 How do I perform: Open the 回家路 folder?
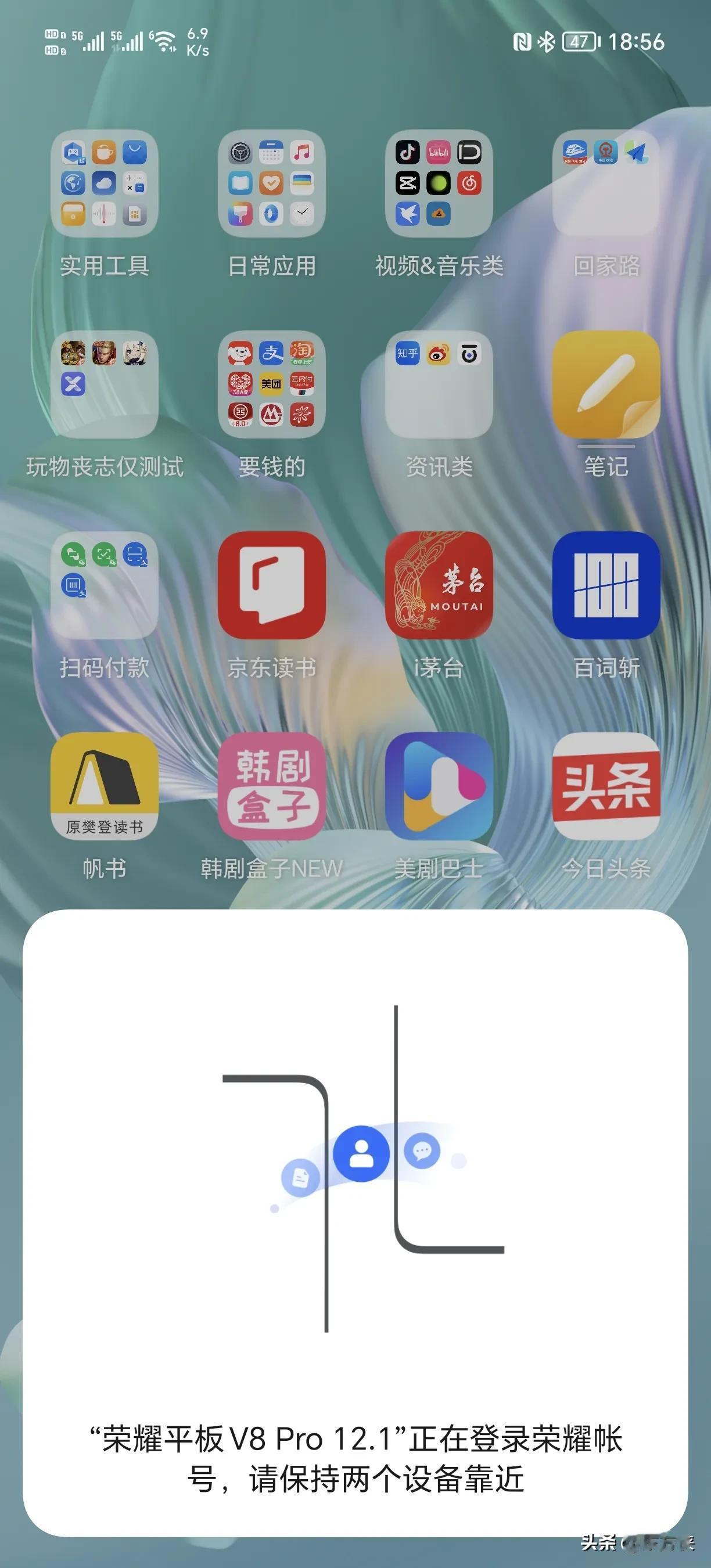pyautogui.click(x=606, y=183)
